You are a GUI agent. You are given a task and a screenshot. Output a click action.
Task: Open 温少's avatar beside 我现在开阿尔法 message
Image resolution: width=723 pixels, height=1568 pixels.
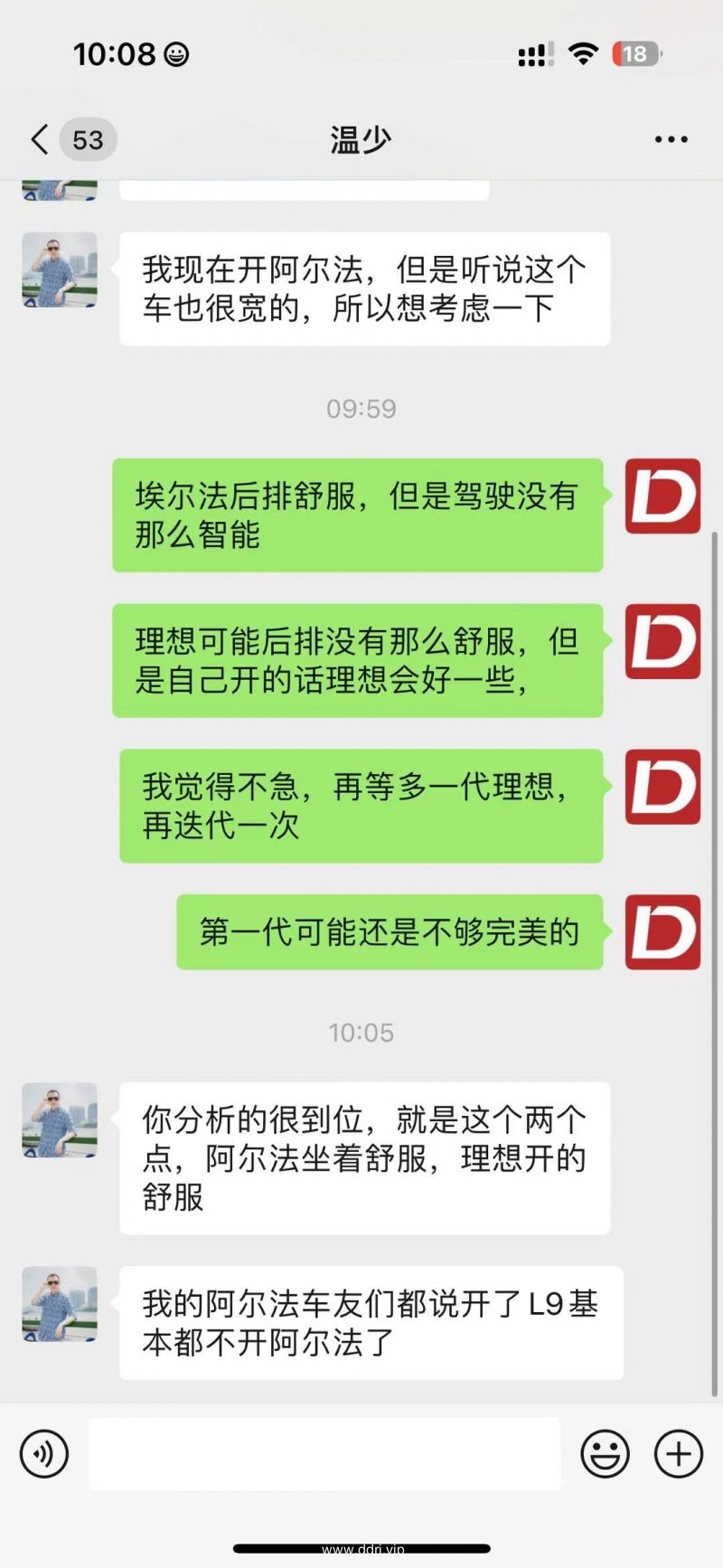click(x=60, y=269)
